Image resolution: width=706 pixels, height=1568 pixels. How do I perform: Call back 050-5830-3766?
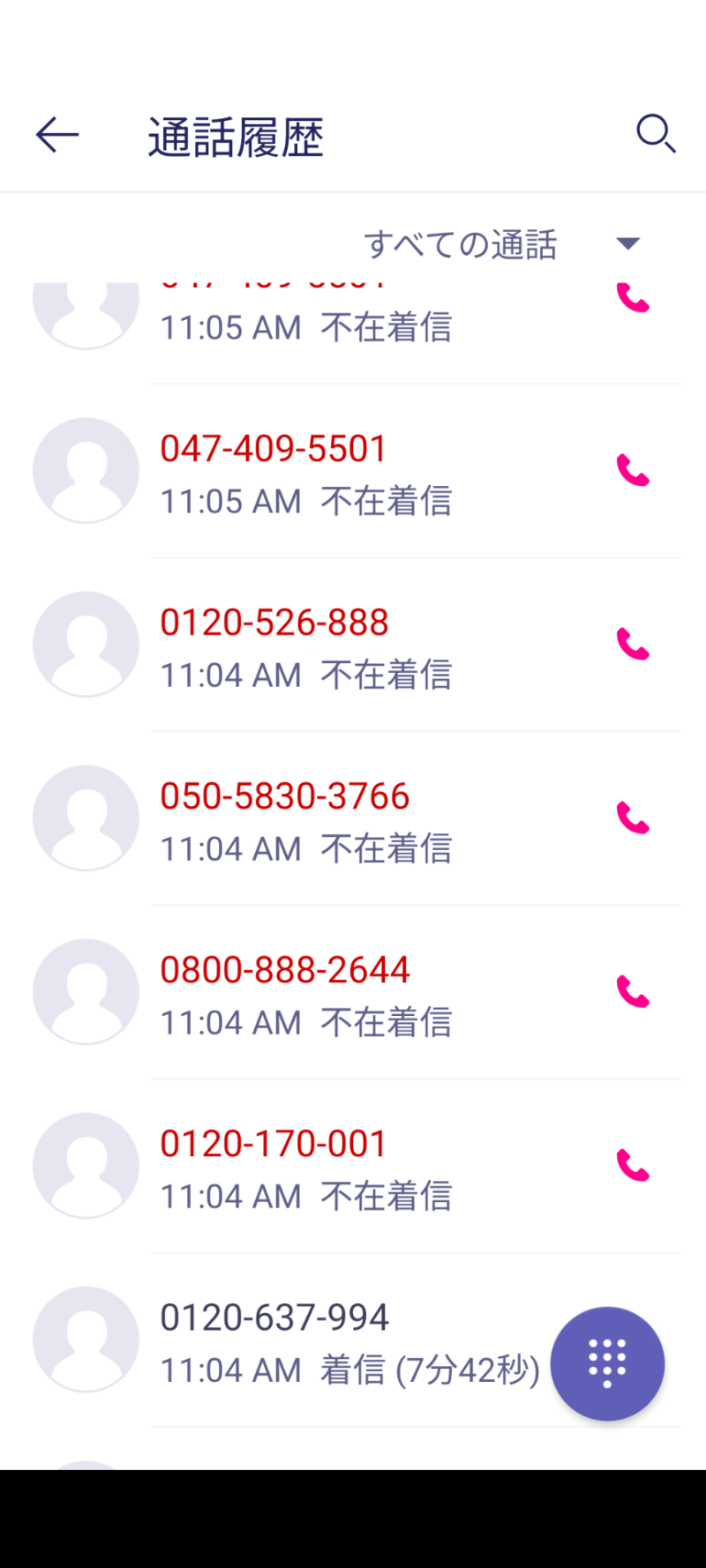coord(633,818)
